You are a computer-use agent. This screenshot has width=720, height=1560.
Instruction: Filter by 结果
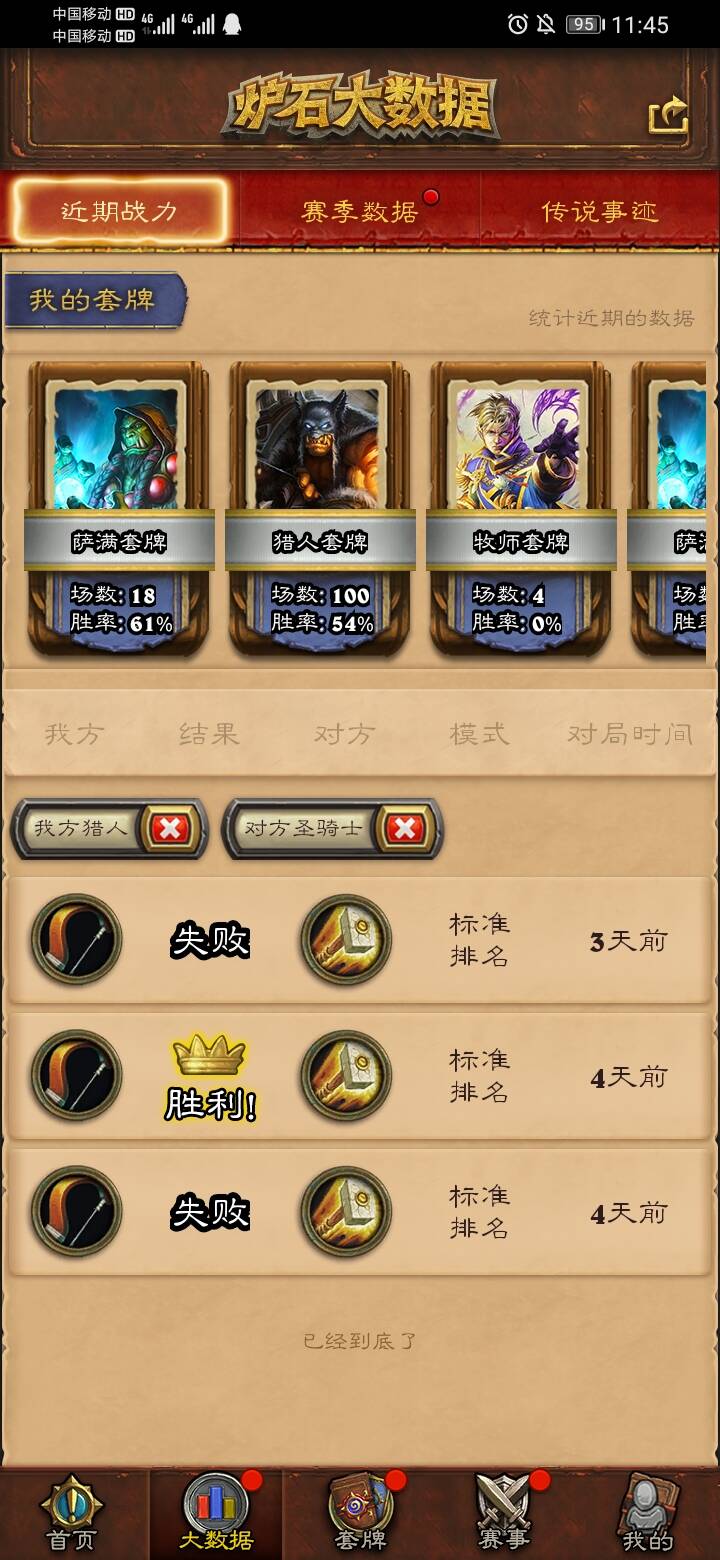[x=209, y=734]
